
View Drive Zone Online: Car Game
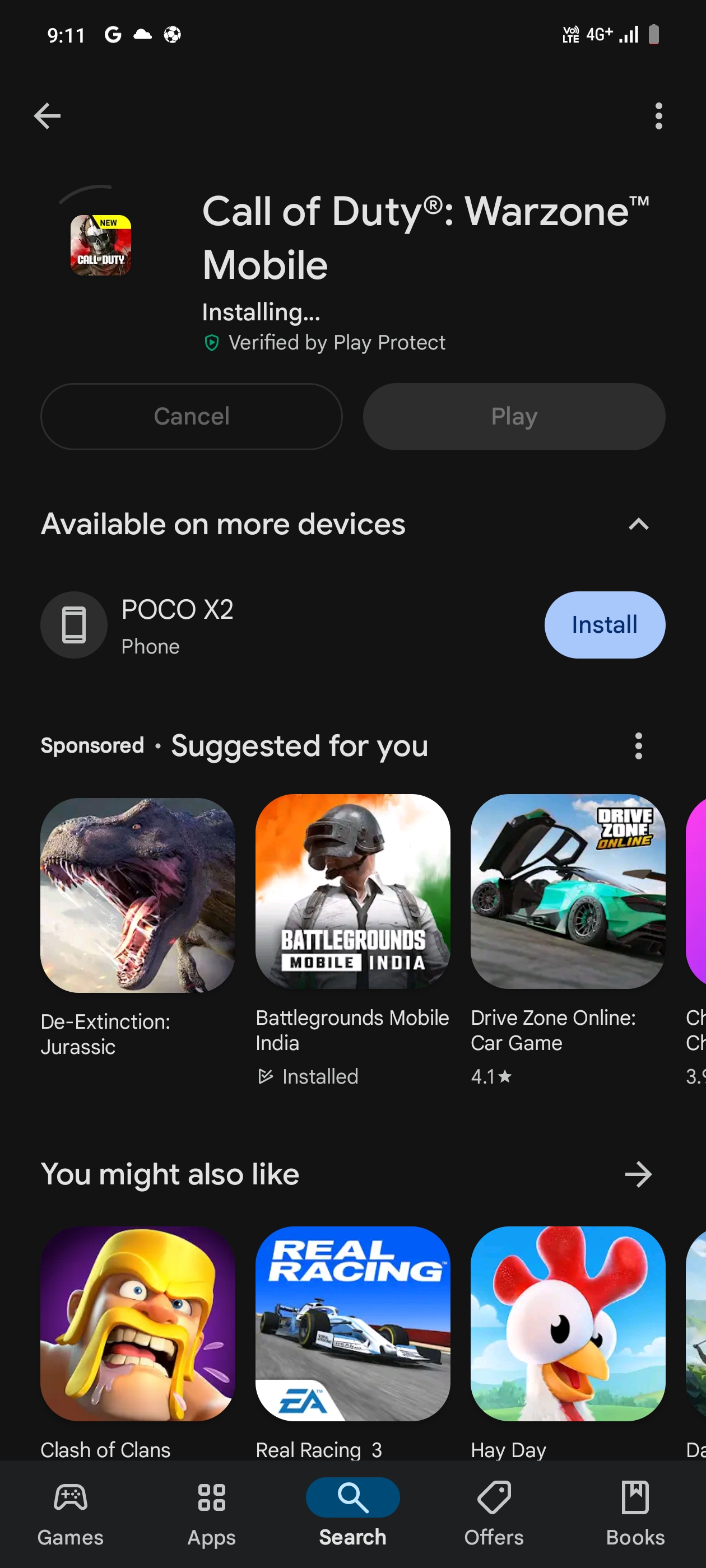point(567,892)
